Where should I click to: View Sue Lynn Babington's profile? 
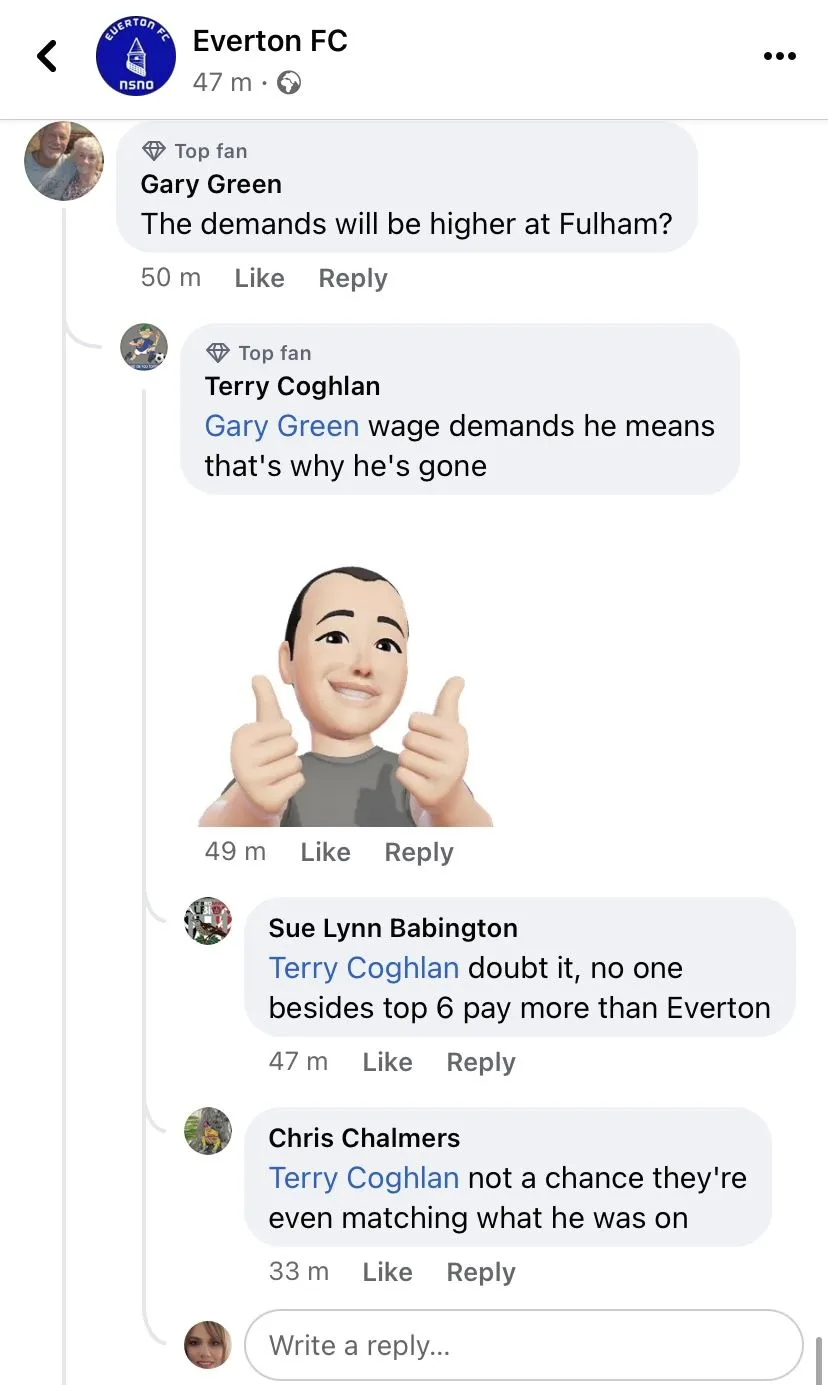click(x=393, y=928)
